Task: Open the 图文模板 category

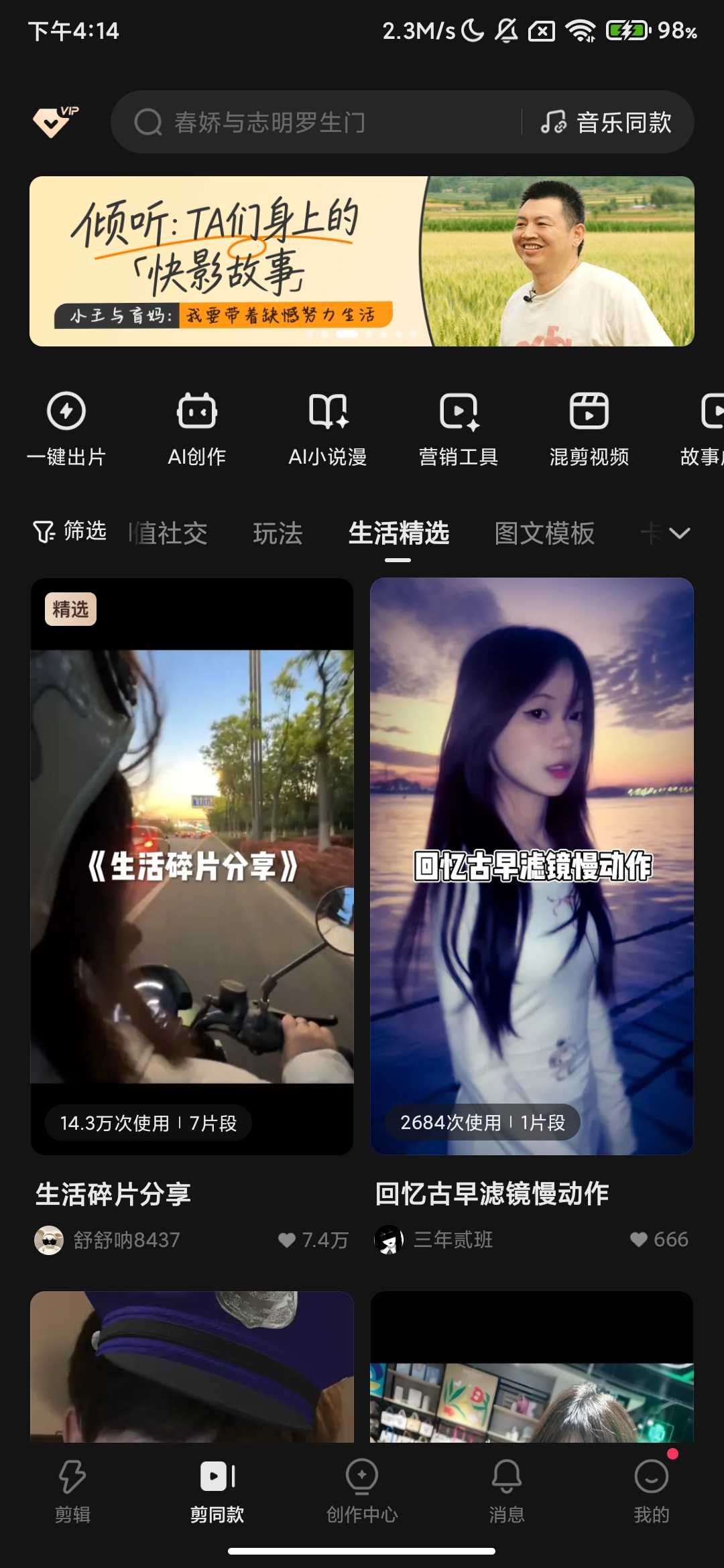Action: pyautogui.click(x=544, y=532)
